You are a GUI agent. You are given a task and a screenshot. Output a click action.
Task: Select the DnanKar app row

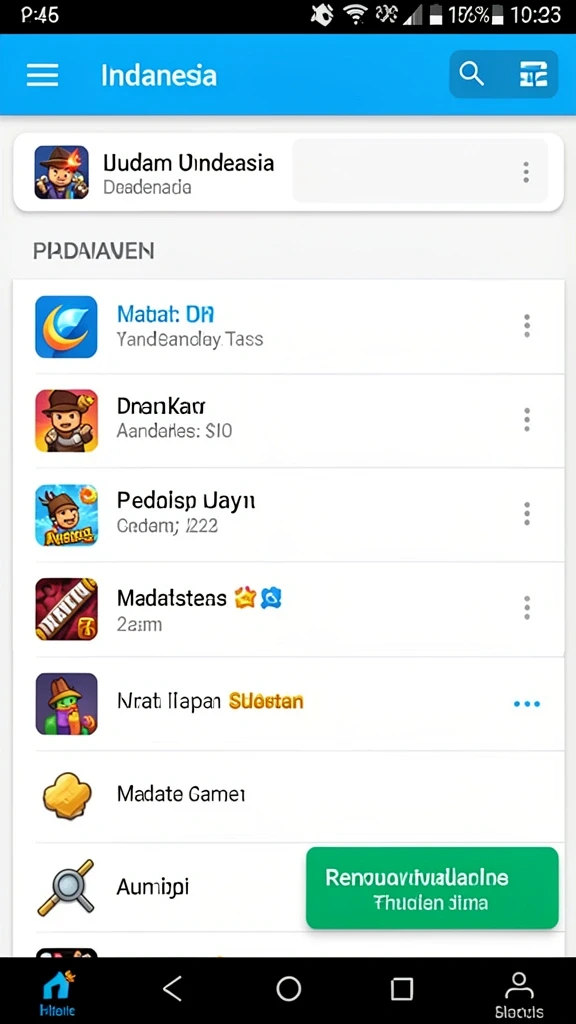pyautogui.click(x=288, y=421)
